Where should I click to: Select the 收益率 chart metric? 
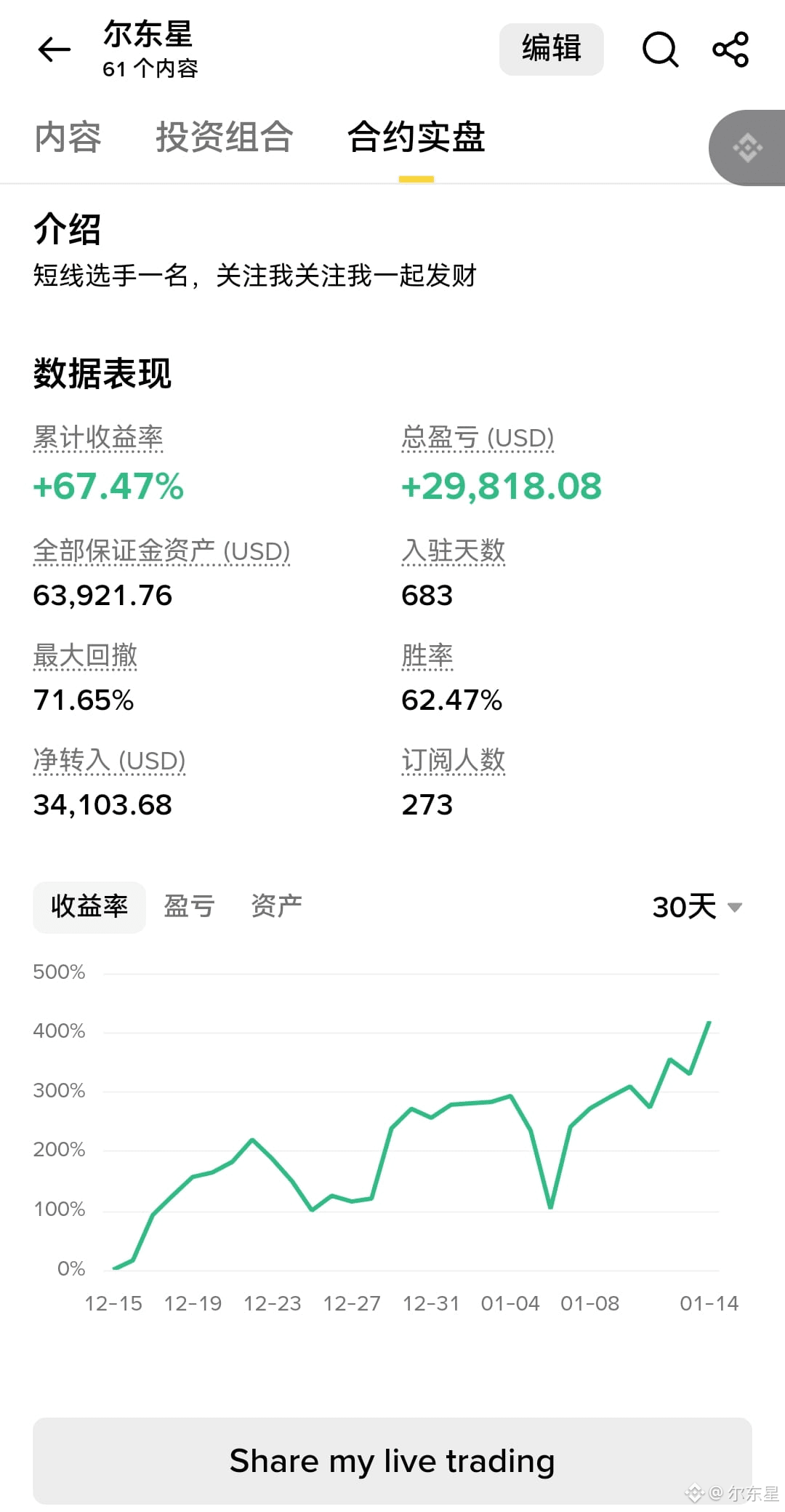[89, 907]
